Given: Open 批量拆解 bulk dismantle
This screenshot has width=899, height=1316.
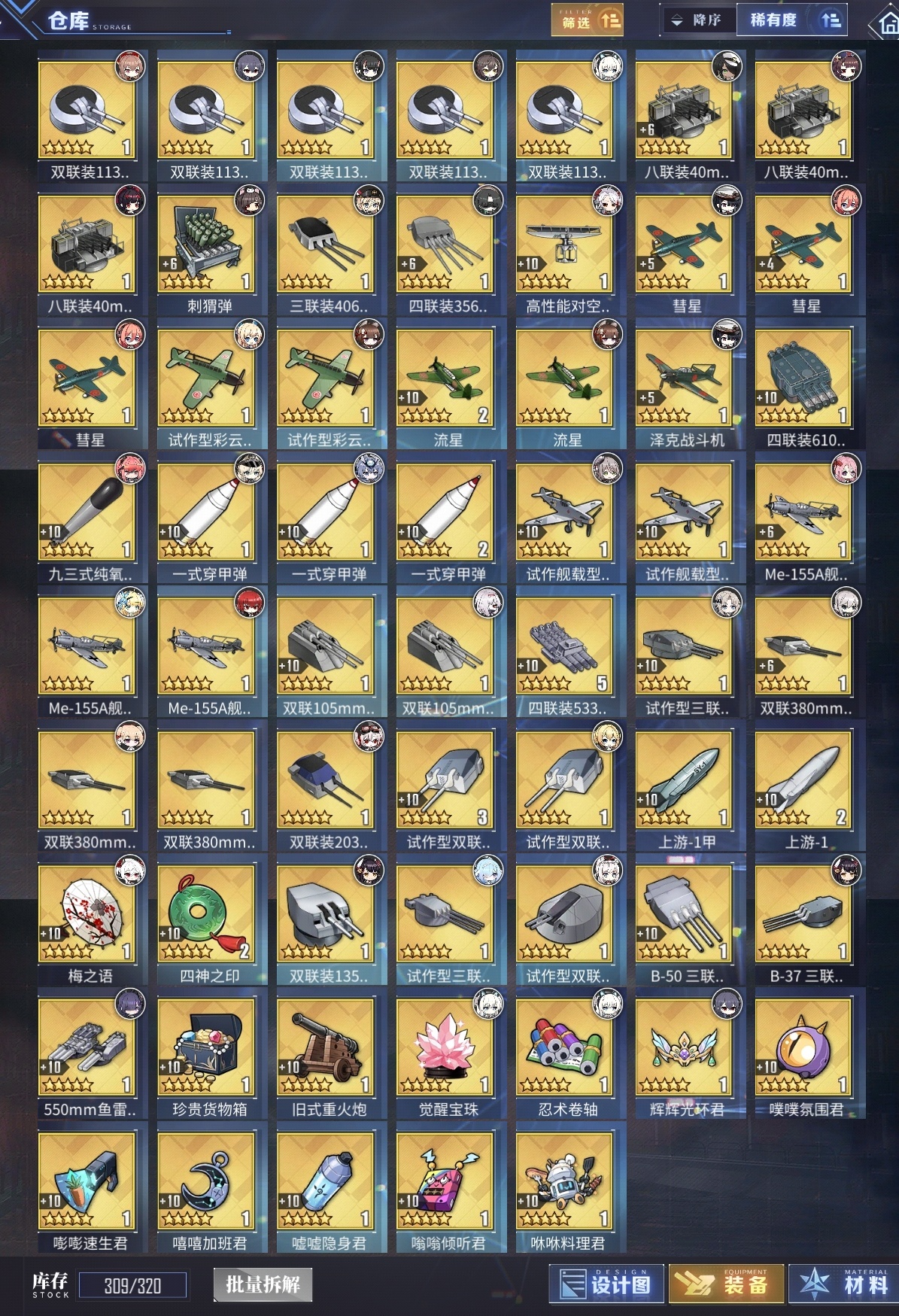Looking at the screenshot, I should [263, 1284].
